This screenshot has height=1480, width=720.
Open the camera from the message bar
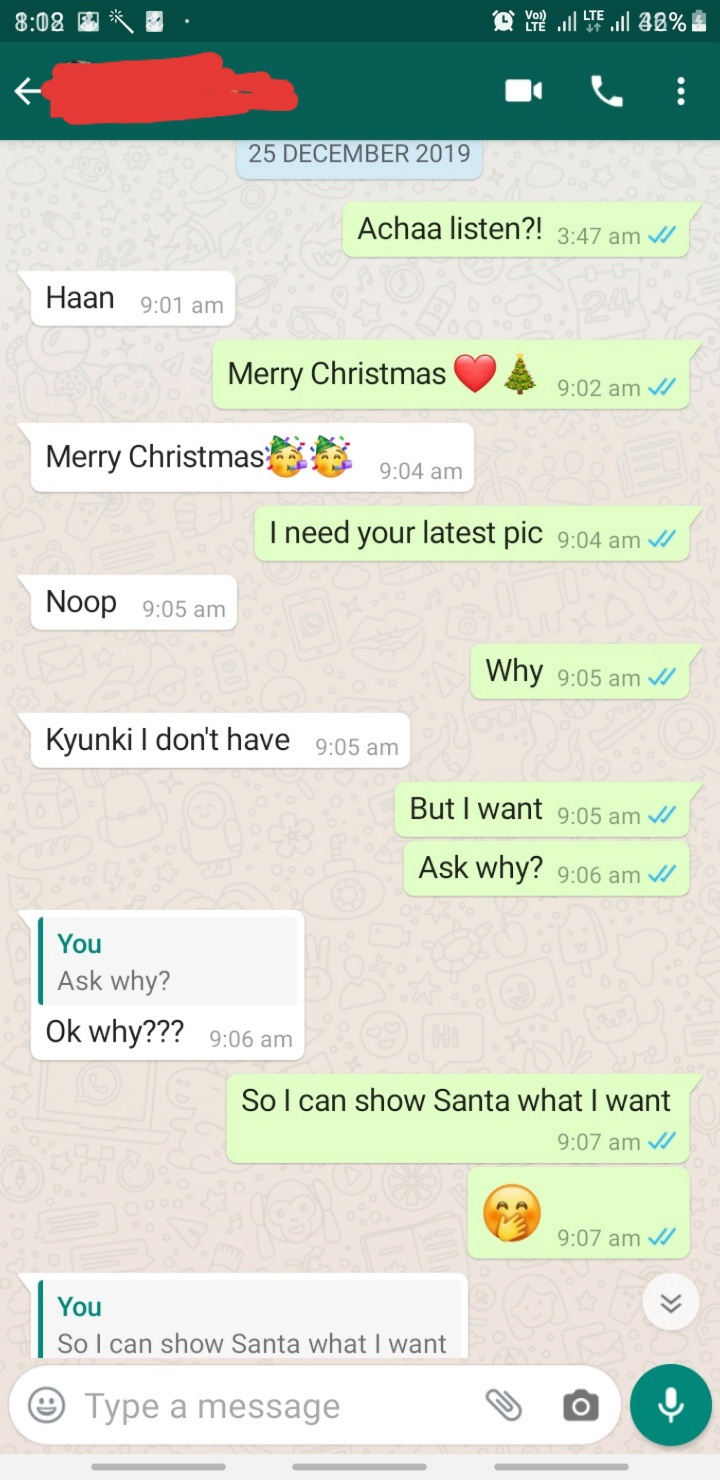[x=580, y=1405]
